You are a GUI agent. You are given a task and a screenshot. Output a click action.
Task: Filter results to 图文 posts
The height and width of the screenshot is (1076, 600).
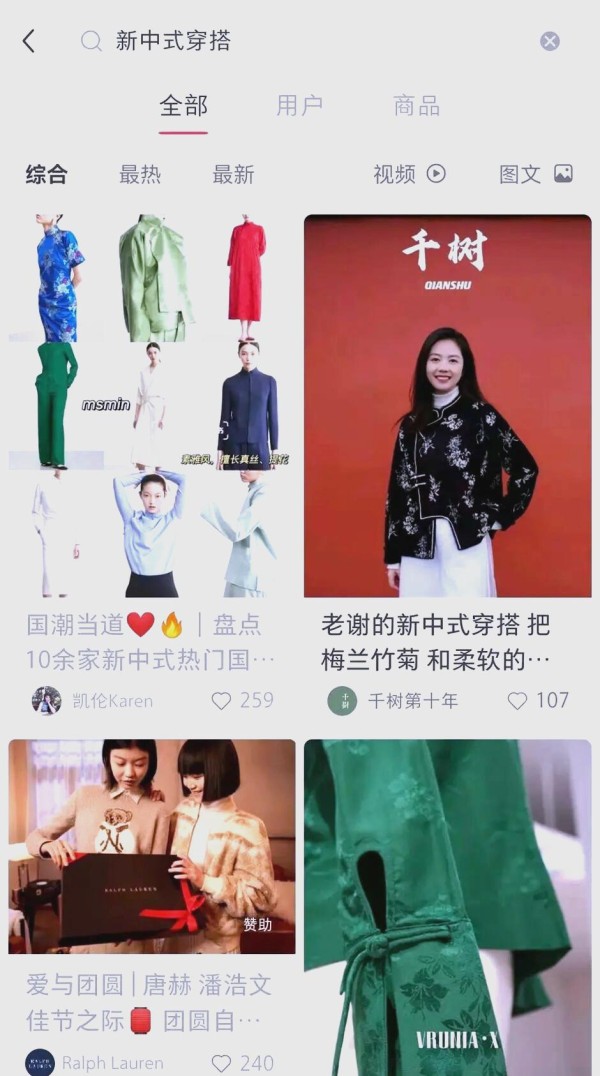535,174
